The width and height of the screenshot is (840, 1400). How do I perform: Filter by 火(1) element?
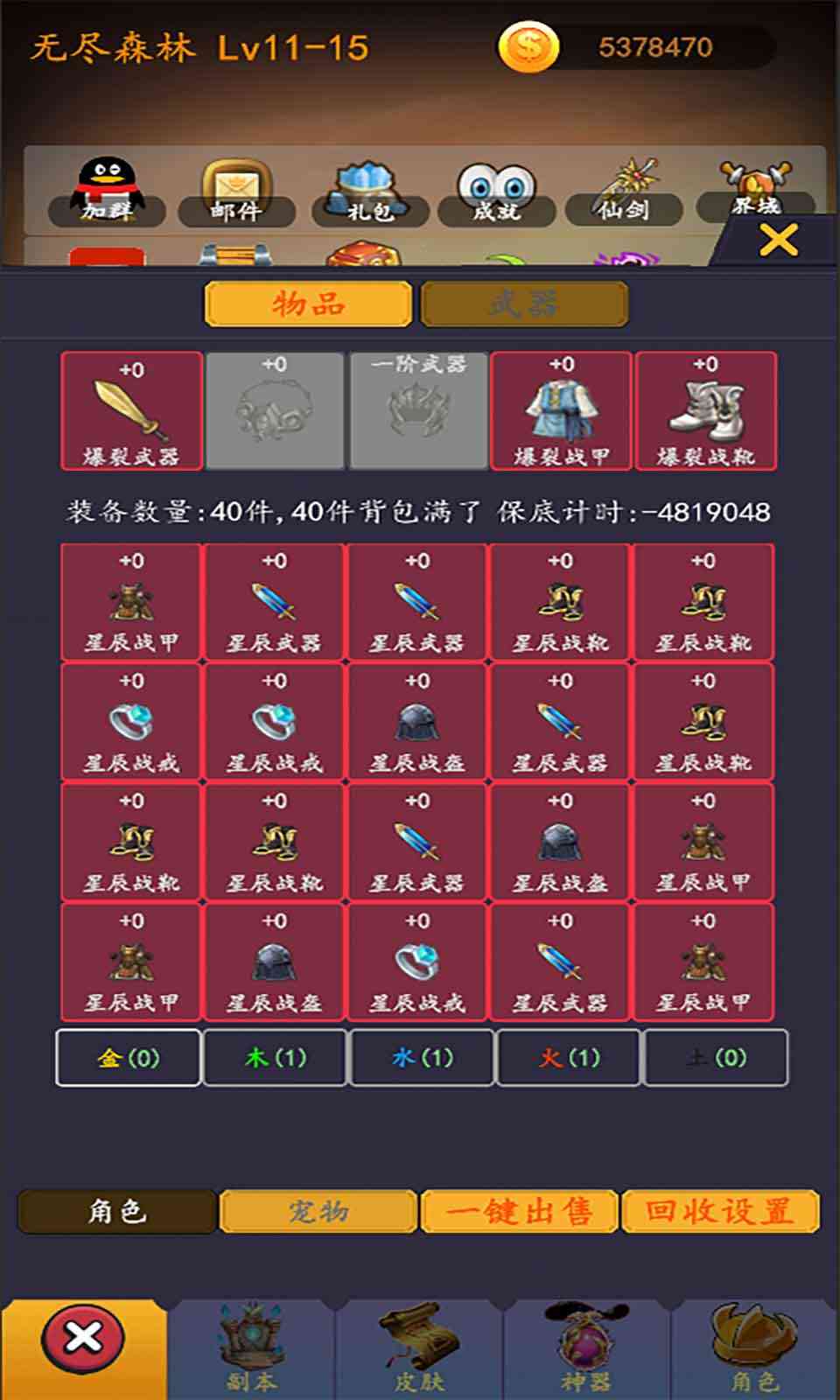tap(569, 1058)
